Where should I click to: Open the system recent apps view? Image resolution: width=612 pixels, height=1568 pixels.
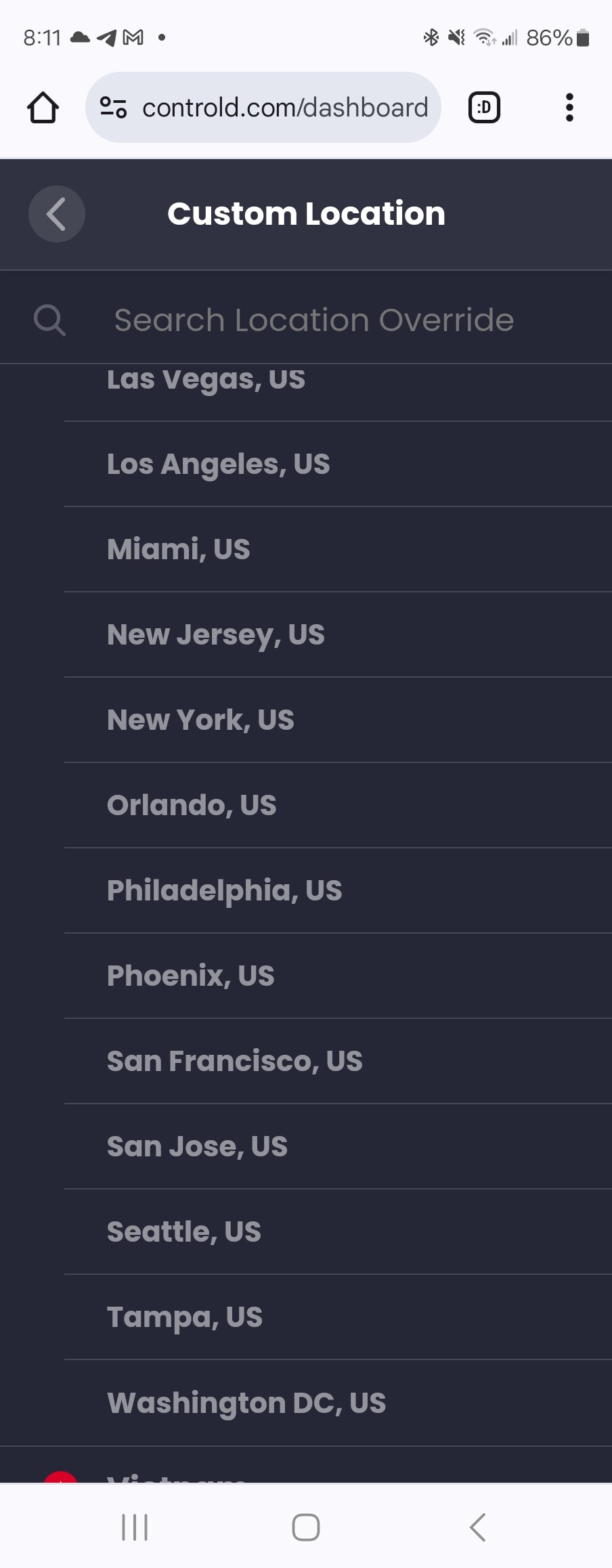tap(135, 1527)
